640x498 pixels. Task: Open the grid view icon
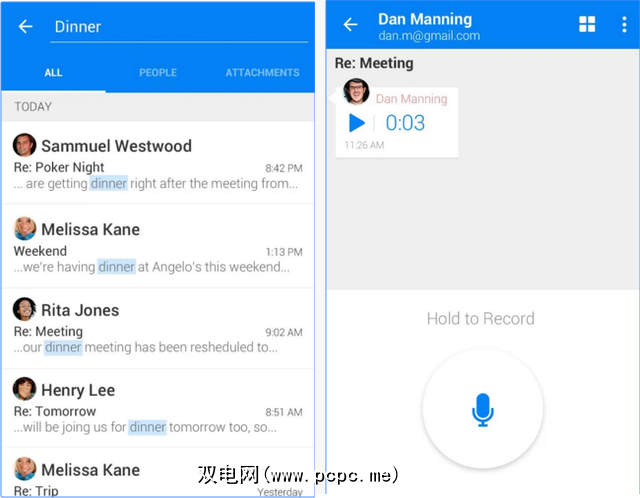pyautogui.click(x=587, y=26)
